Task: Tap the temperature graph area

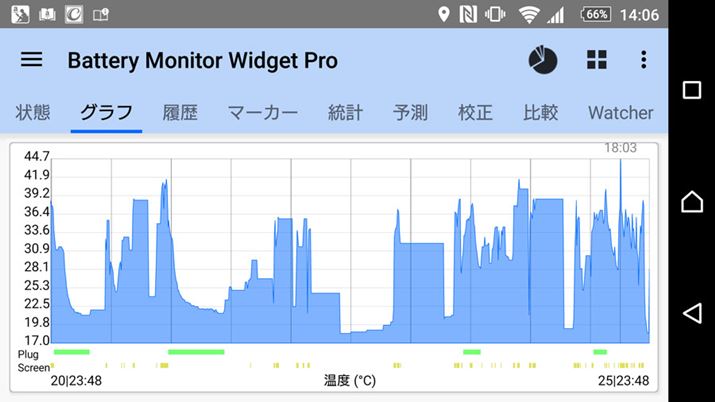Action: tap(350, 250)
